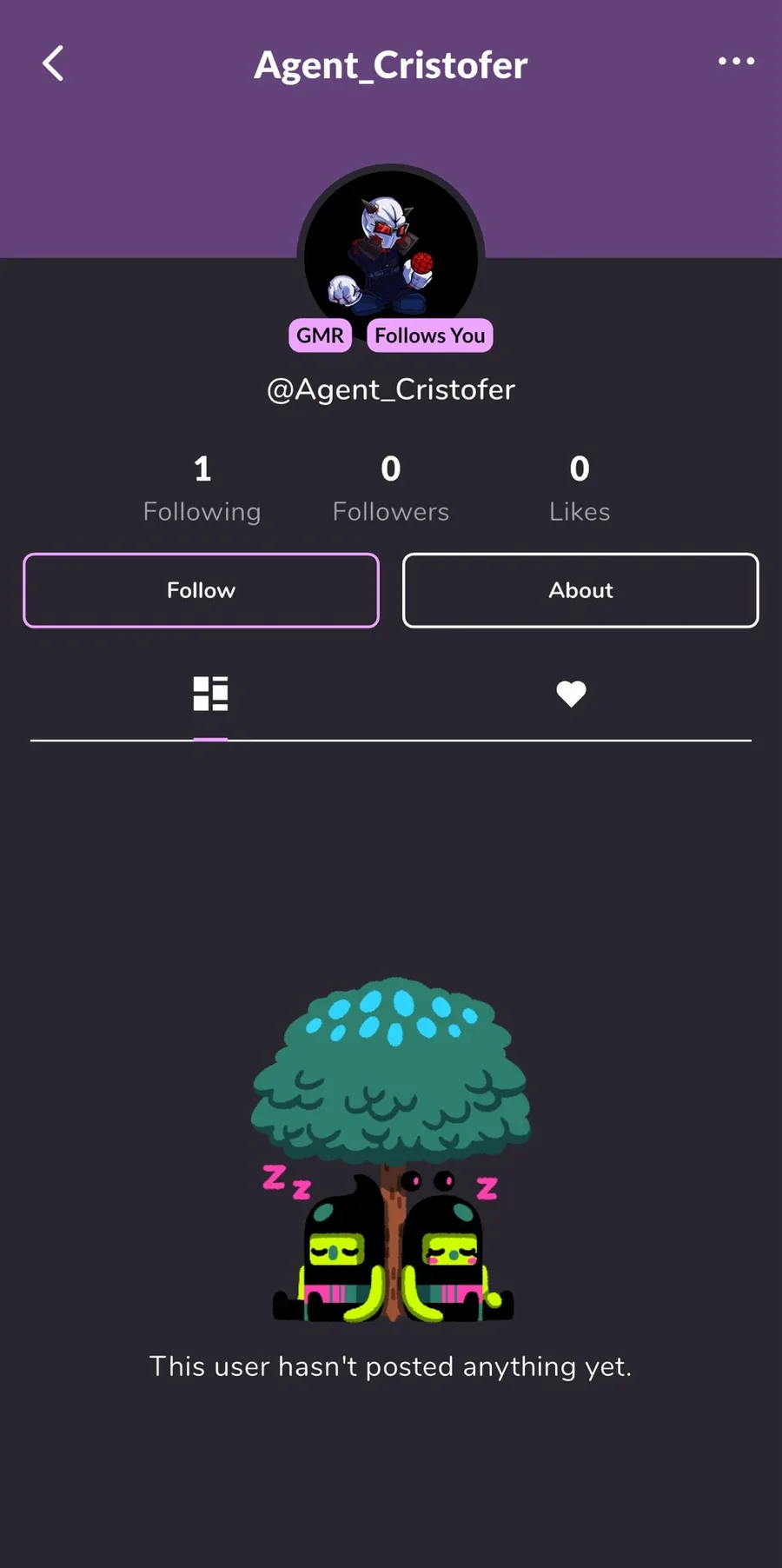Open the Following list
The image size is (782, 1568).
[x=202, y=489]
